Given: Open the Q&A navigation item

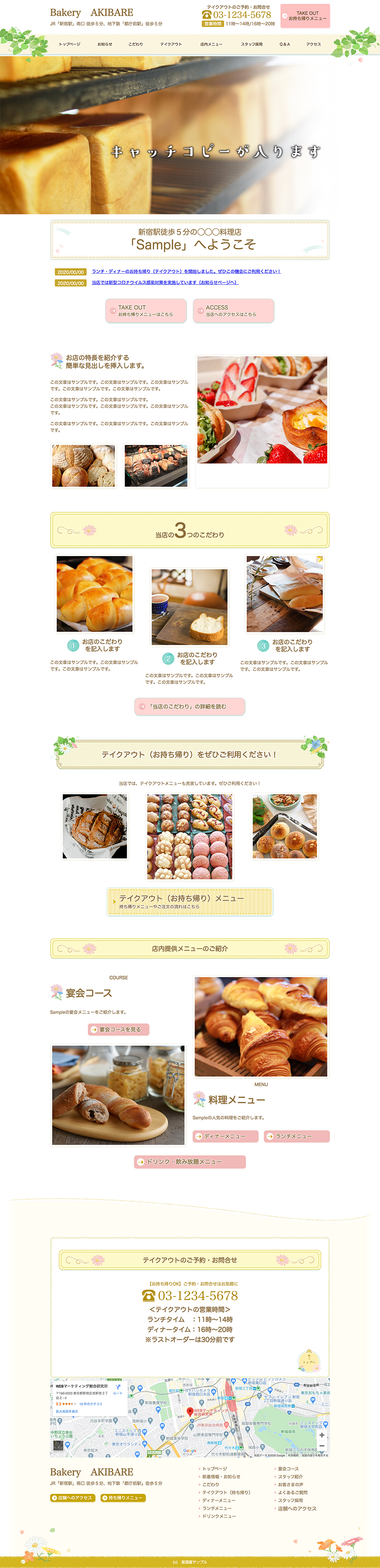Looking at the screenshot, I should click(285, 45).
